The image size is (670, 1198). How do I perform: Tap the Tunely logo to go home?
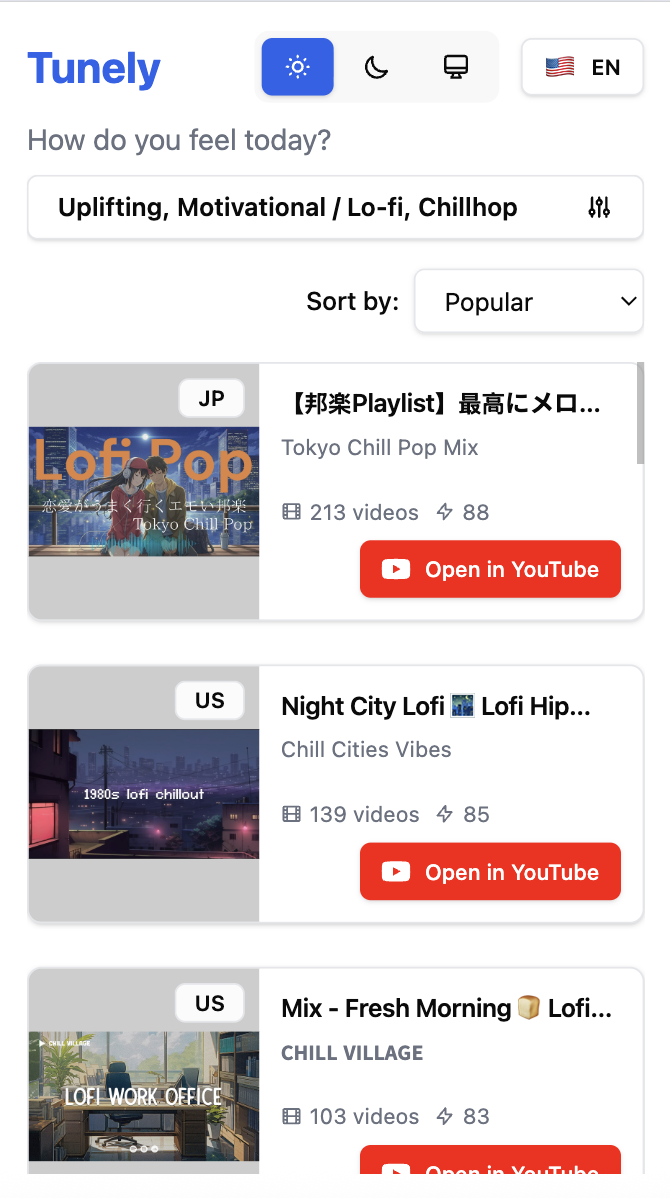coord(94,68)
